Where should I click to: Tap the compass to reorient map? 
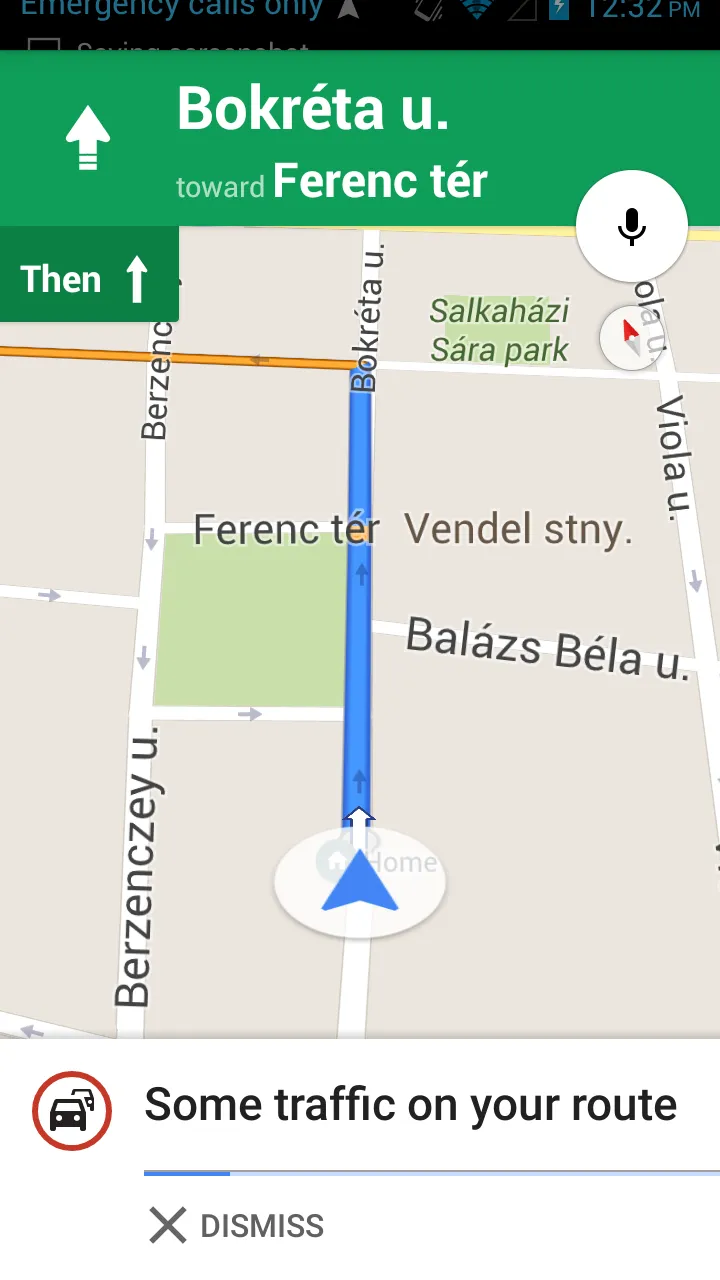pyautogui.click(x=630, y=338)
